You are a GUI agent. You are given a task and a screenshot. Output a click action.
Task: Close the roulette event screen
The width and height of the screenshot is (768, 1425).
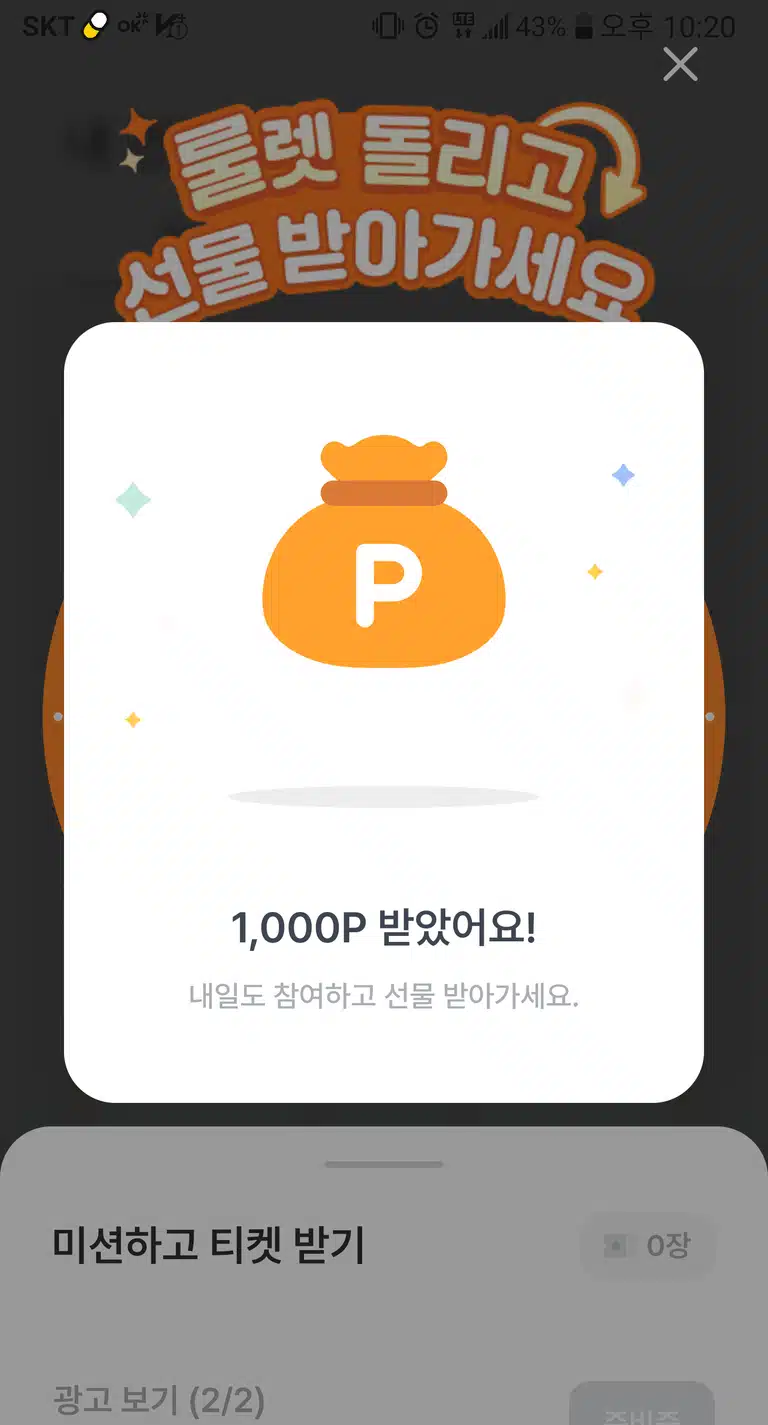point(680,65)
